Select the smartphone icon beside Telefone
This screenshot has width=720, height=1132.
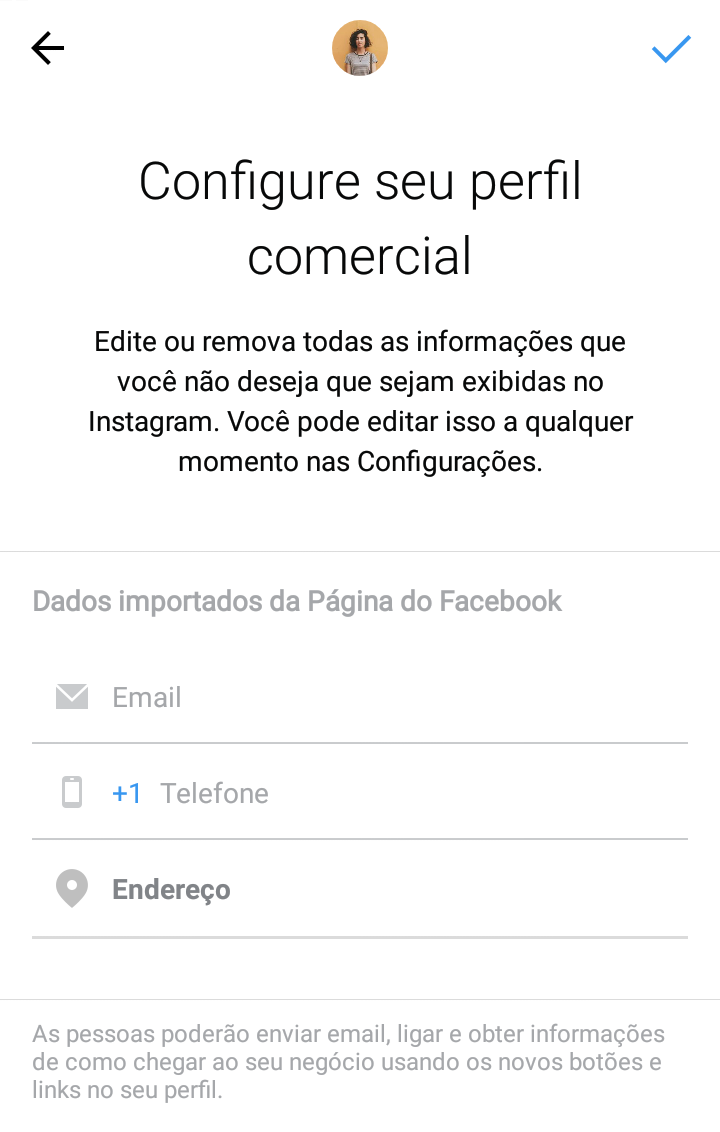tap(71, 792)
